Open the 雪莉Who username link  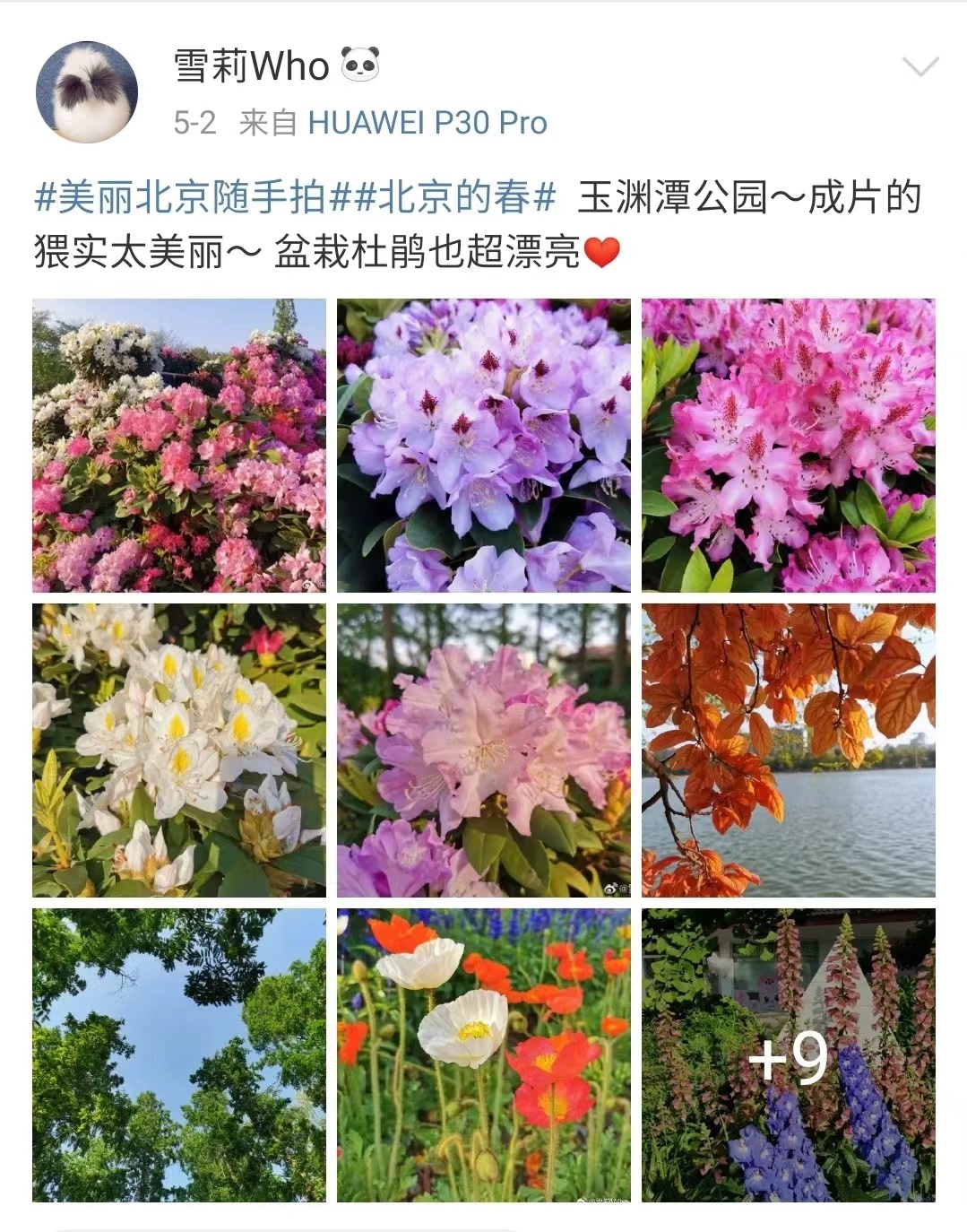252,66
